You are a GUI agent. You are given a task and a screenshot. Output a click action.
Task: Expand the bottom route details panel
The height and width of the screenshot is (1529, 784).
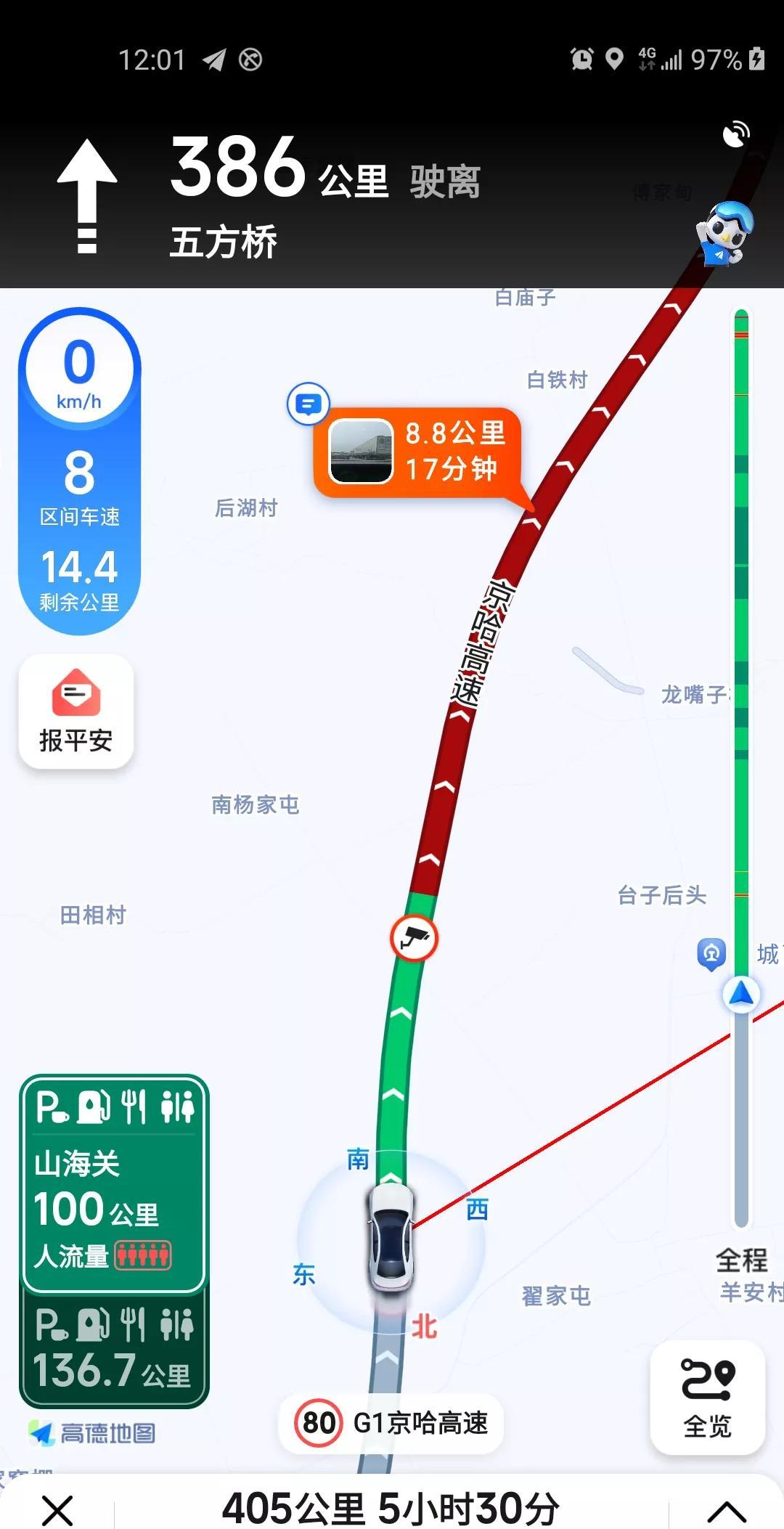point(726,1511)
